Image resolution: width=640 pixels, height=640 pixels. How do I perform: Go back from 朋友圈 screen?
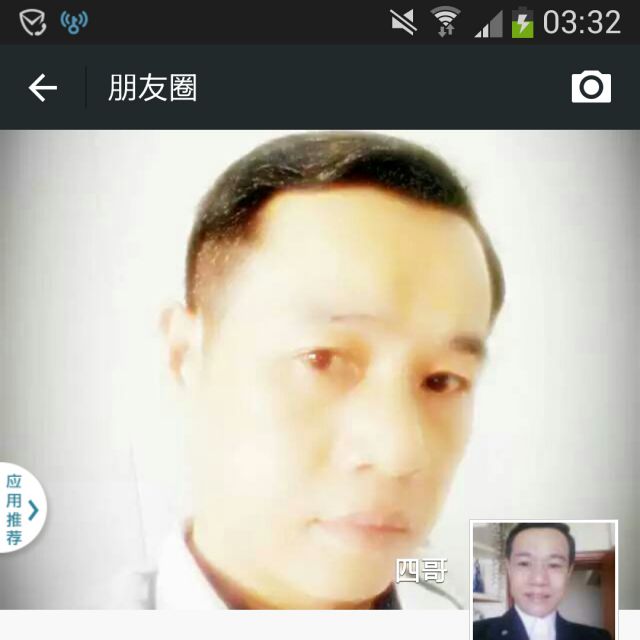pos(42,88)
